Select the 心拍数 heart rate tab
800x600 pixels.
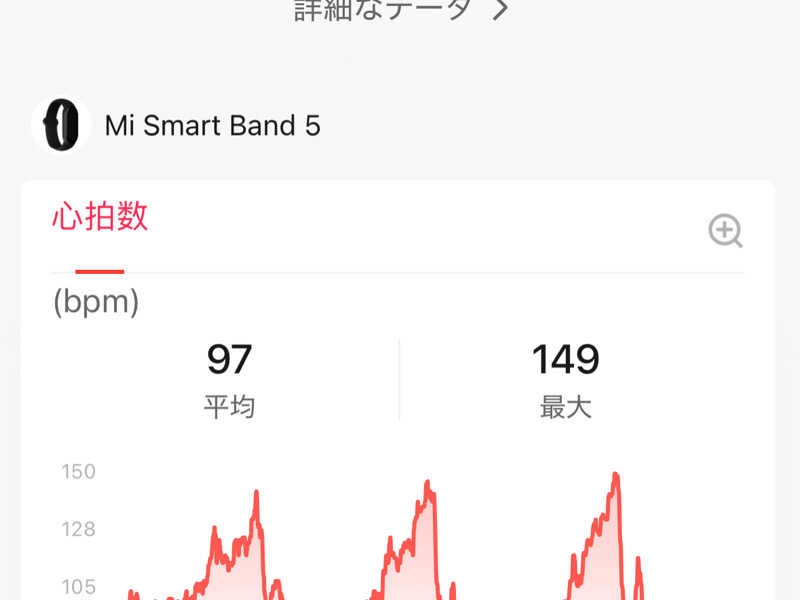coord(100,218)
